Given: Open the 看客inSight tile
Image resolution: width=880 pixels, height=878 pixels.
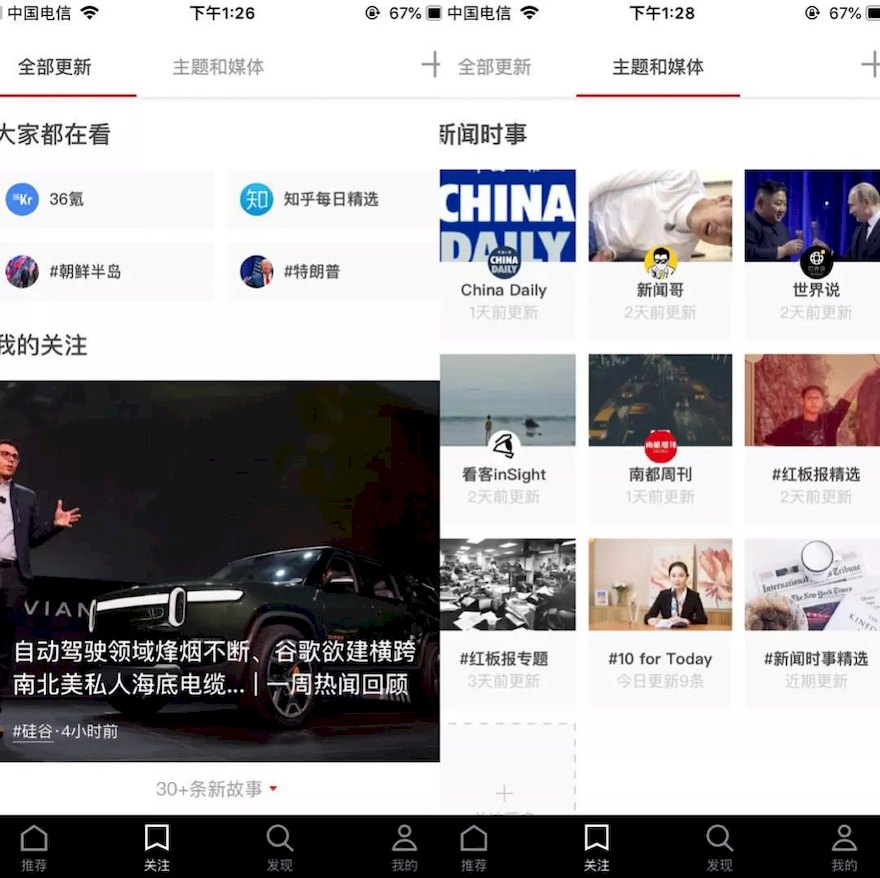Looking at the screenshot, I should [x=507, y=438].
